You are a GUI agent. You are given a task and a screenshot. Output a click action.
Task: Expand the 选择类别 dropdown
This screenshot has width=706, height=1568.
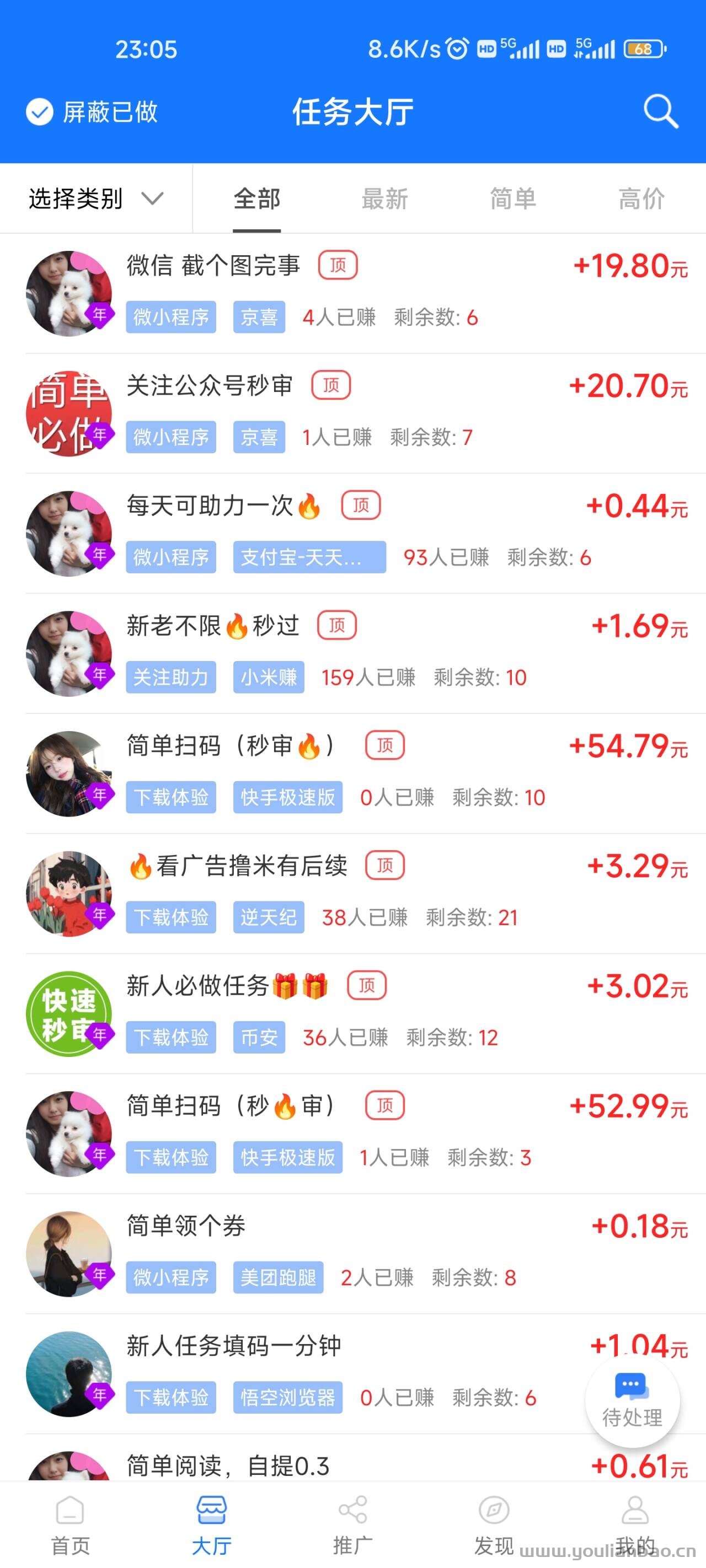tap(96, 198)
